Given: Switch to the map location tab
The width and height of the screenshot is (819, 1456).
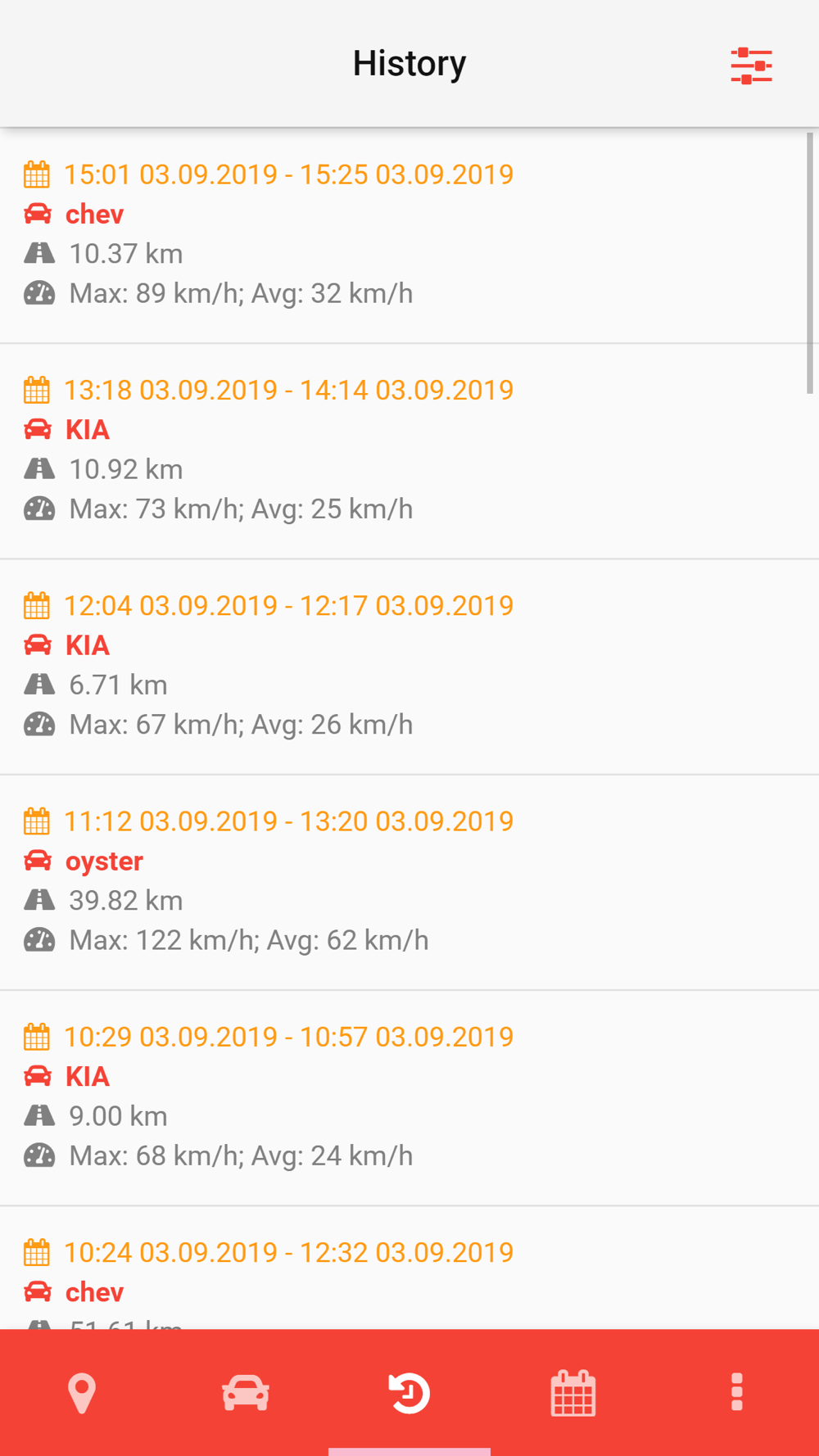Looking at the screenshot, I should click(x=82, y=1392).
